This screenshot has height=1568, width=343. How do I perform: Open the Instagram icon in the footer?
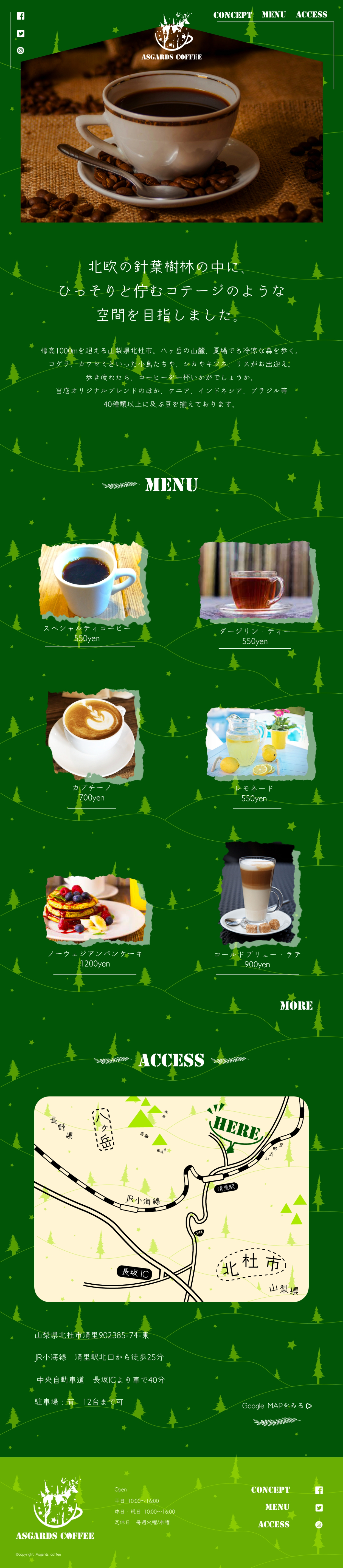pos(319,1525)
